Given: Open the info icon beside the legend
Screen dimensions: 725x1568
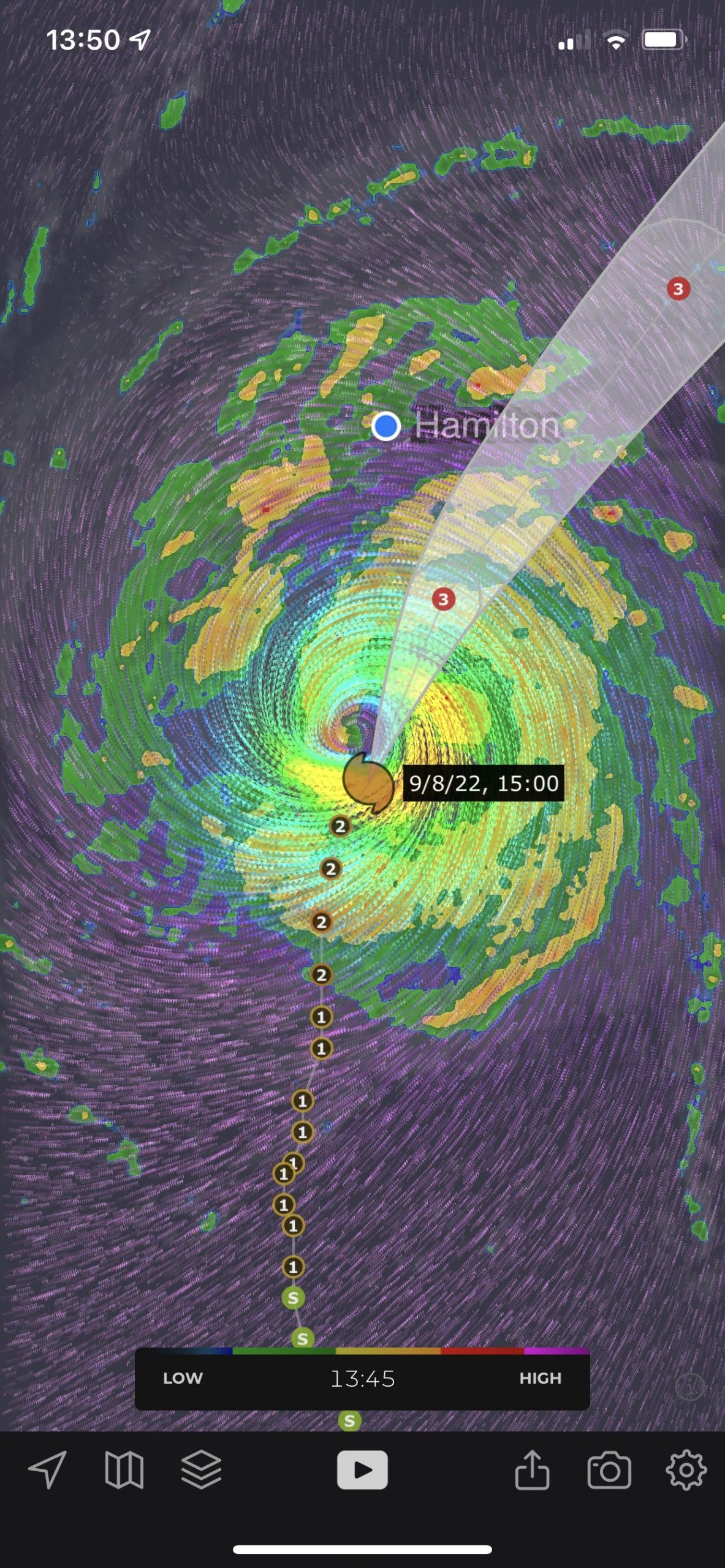Looking at the screenshot, I should [689, 1386].
